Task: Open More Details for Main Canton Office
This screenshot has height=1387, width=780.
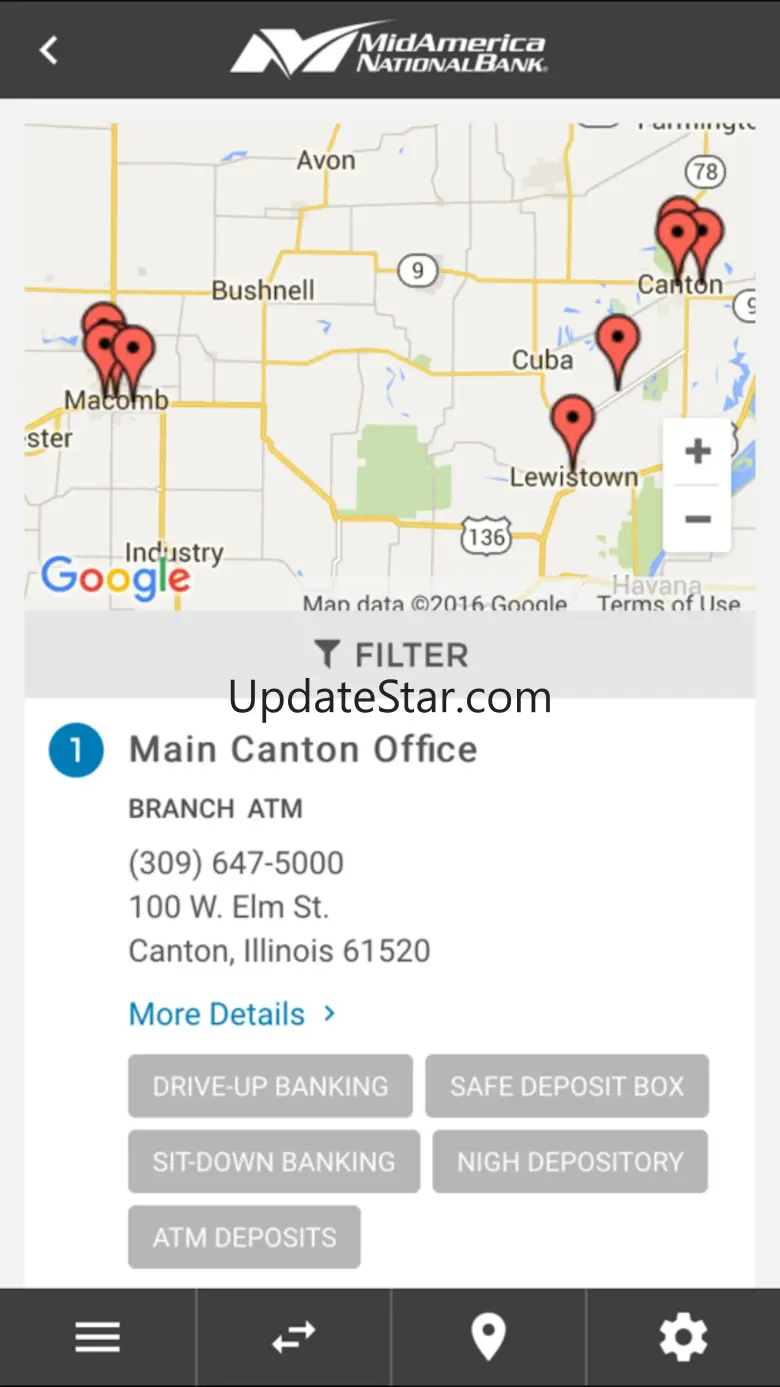Action: (232, 1014)
